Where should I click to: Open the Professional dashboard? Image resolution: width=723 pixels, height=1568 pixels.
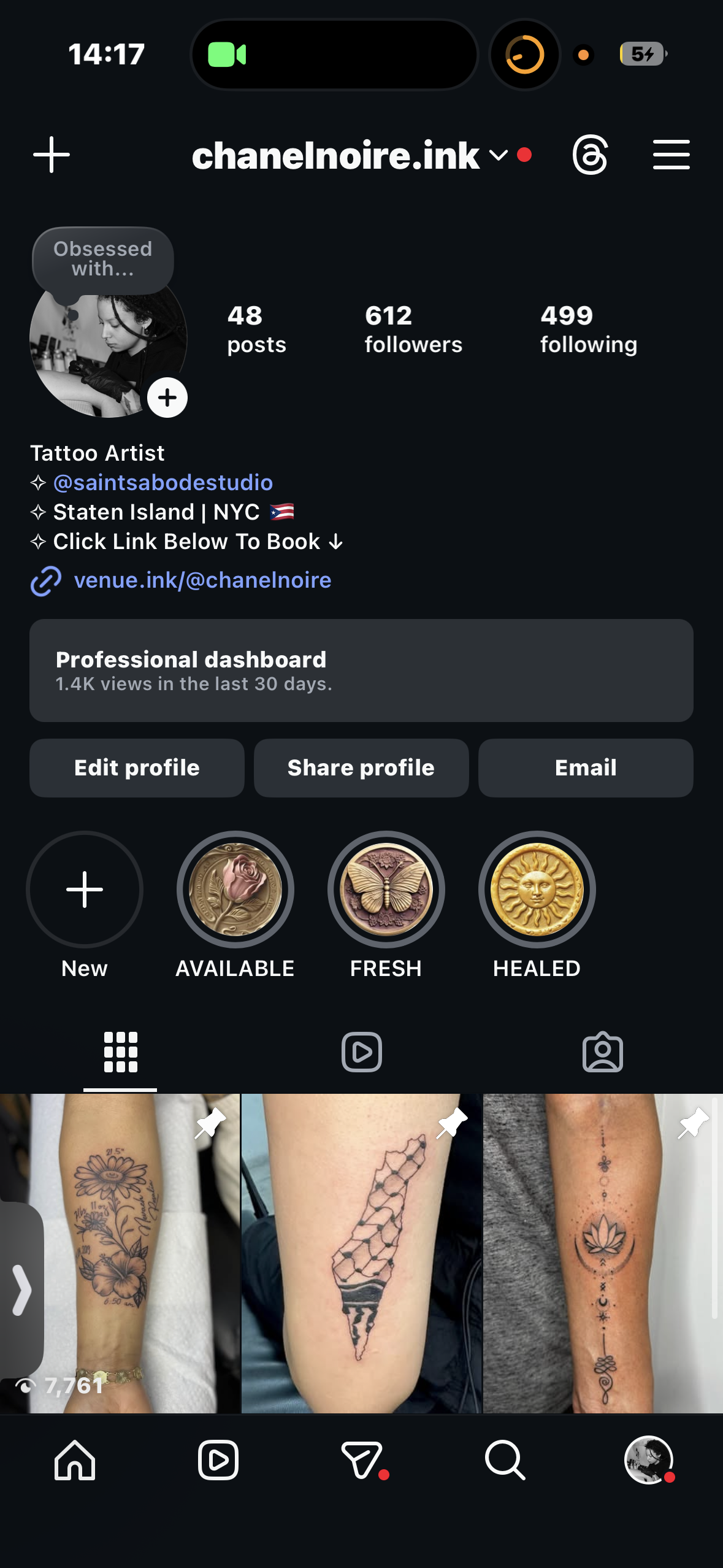361,670
